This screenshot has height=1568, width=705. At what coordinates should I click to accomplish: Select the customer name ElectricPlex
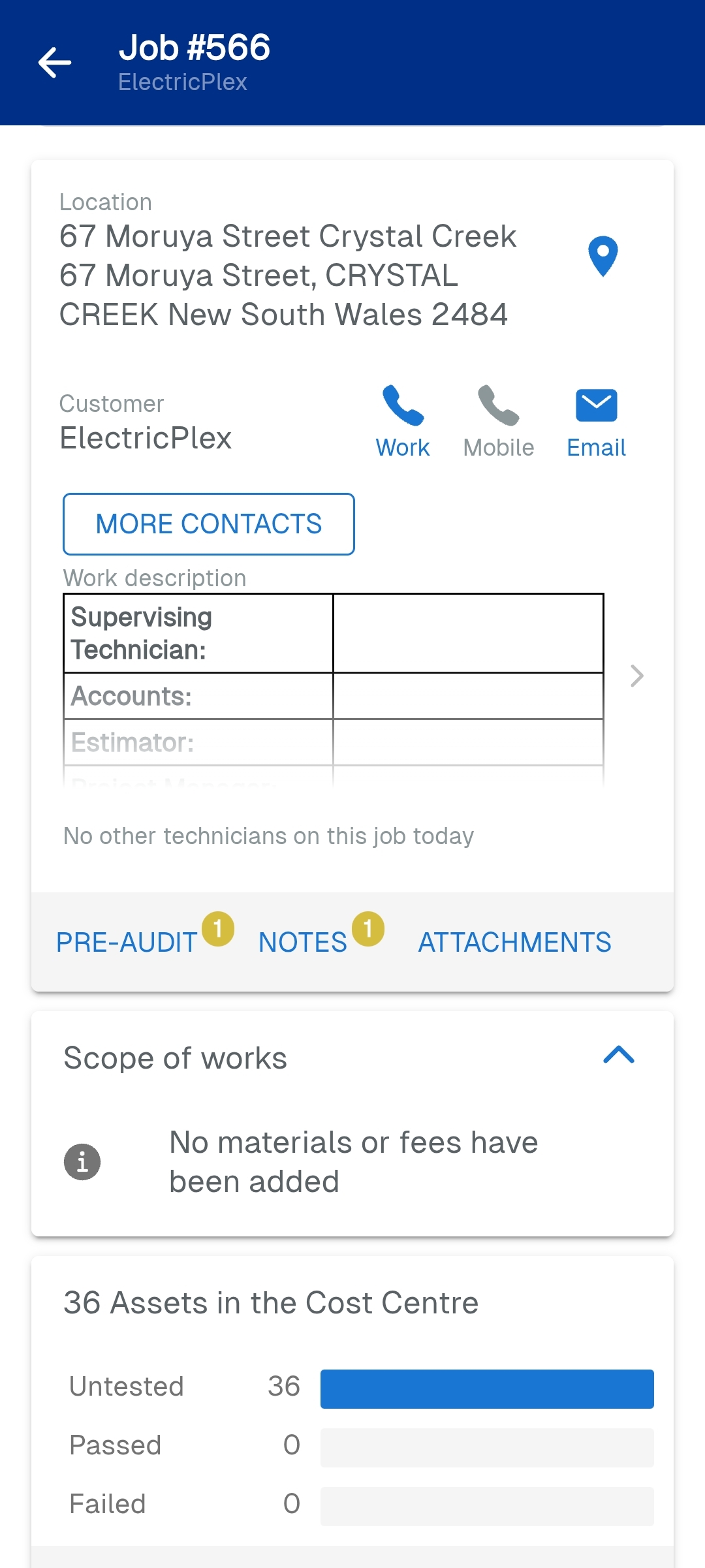pos(146,437)
